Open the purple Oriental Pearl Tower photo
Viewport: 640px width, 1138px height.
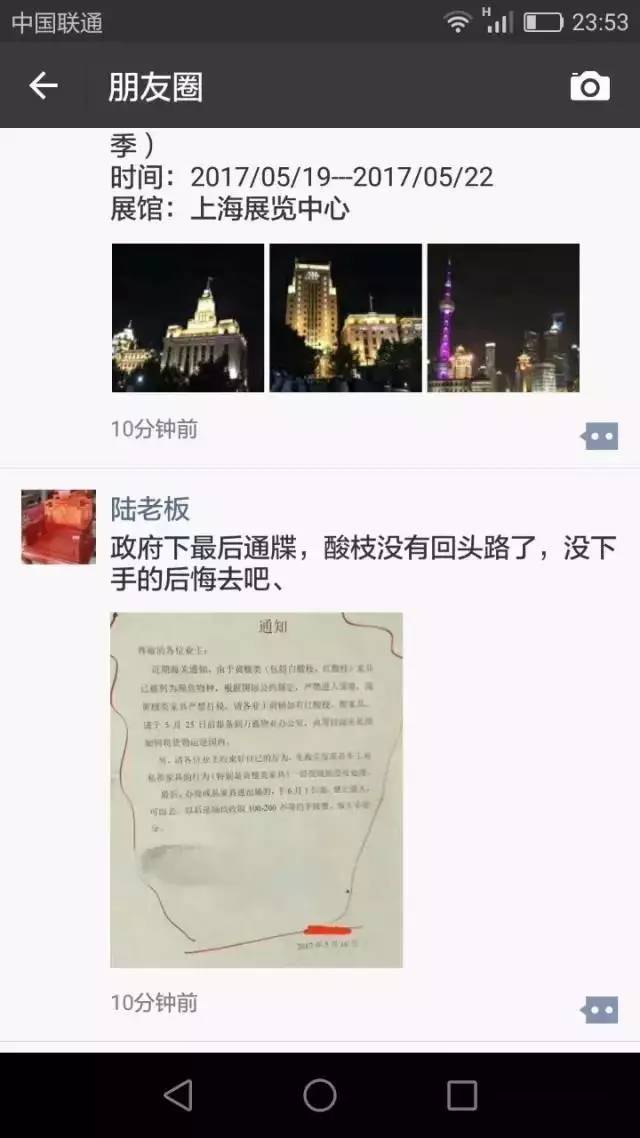(503, 318)
